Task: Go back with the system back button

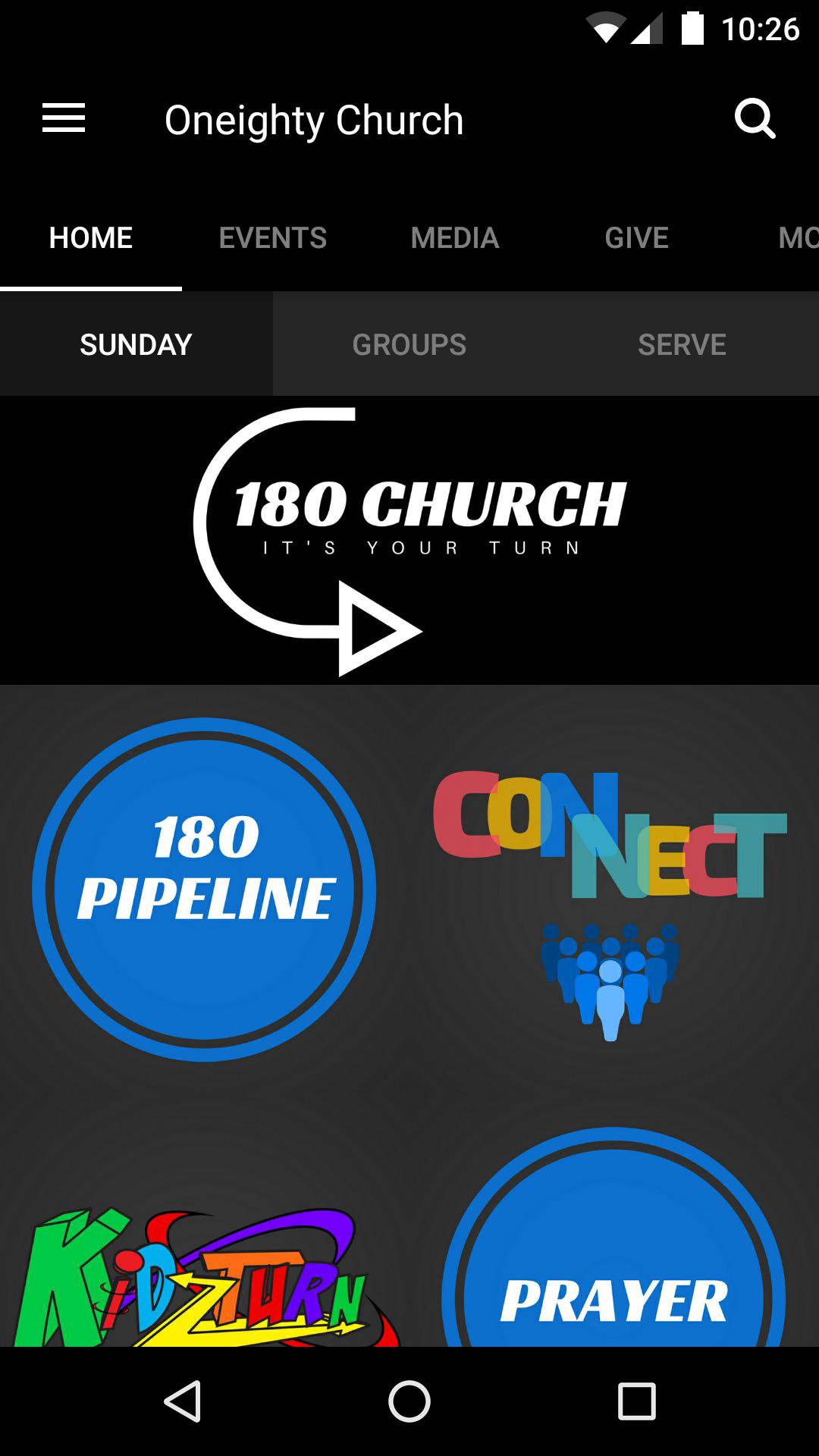Action: 183,1401
